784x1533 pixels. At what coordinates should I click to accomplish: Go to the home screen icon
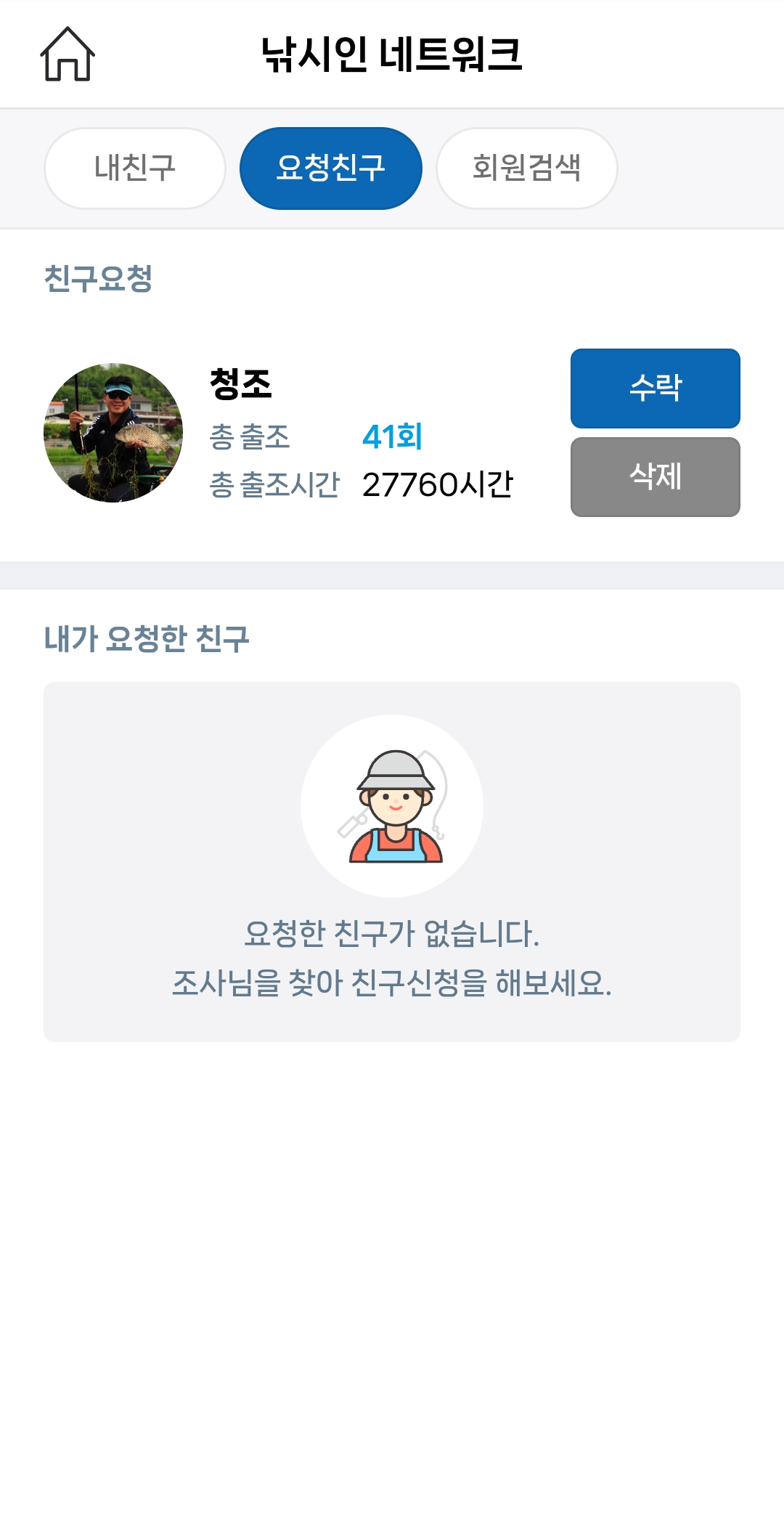point(68,54)
